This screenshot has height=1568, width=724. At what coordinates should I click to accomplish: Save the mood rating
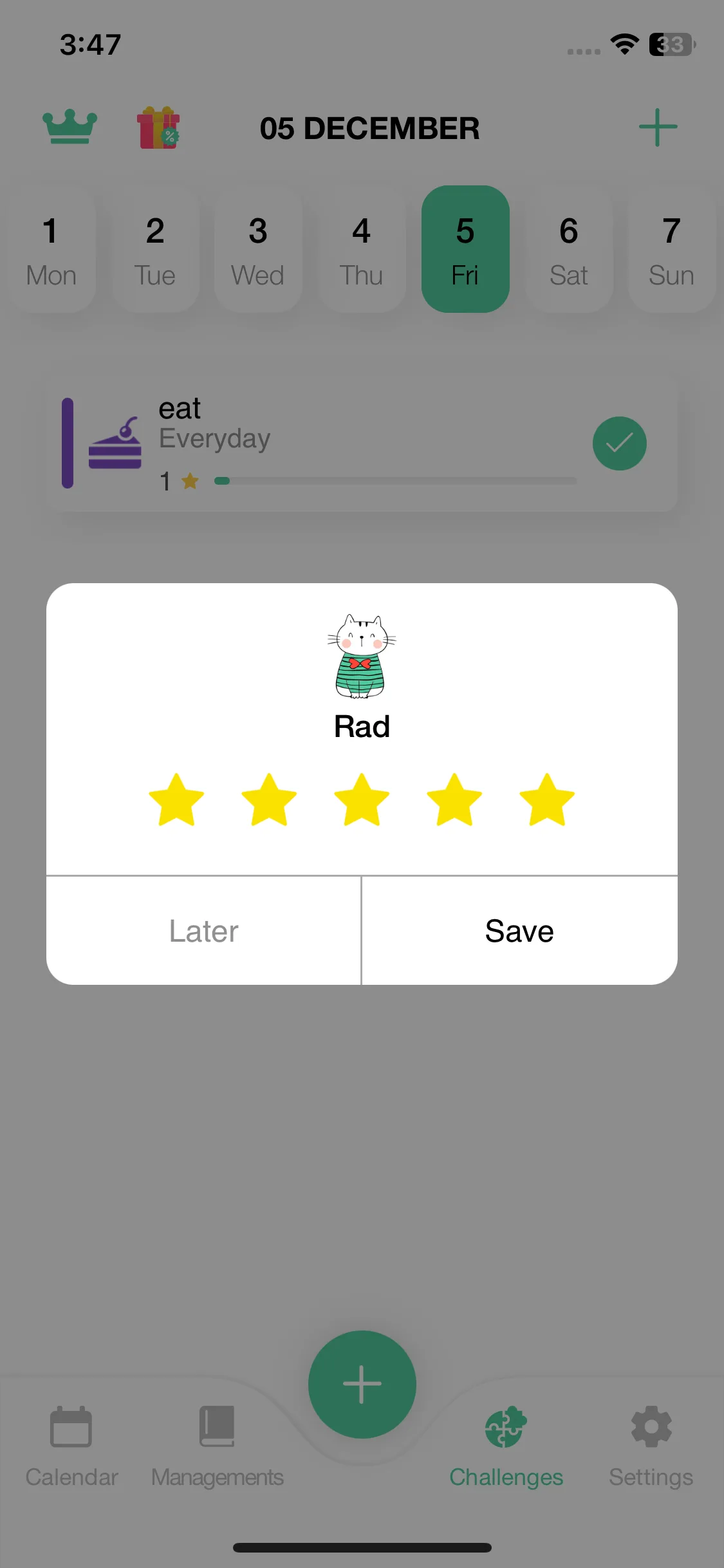point(519,931)
